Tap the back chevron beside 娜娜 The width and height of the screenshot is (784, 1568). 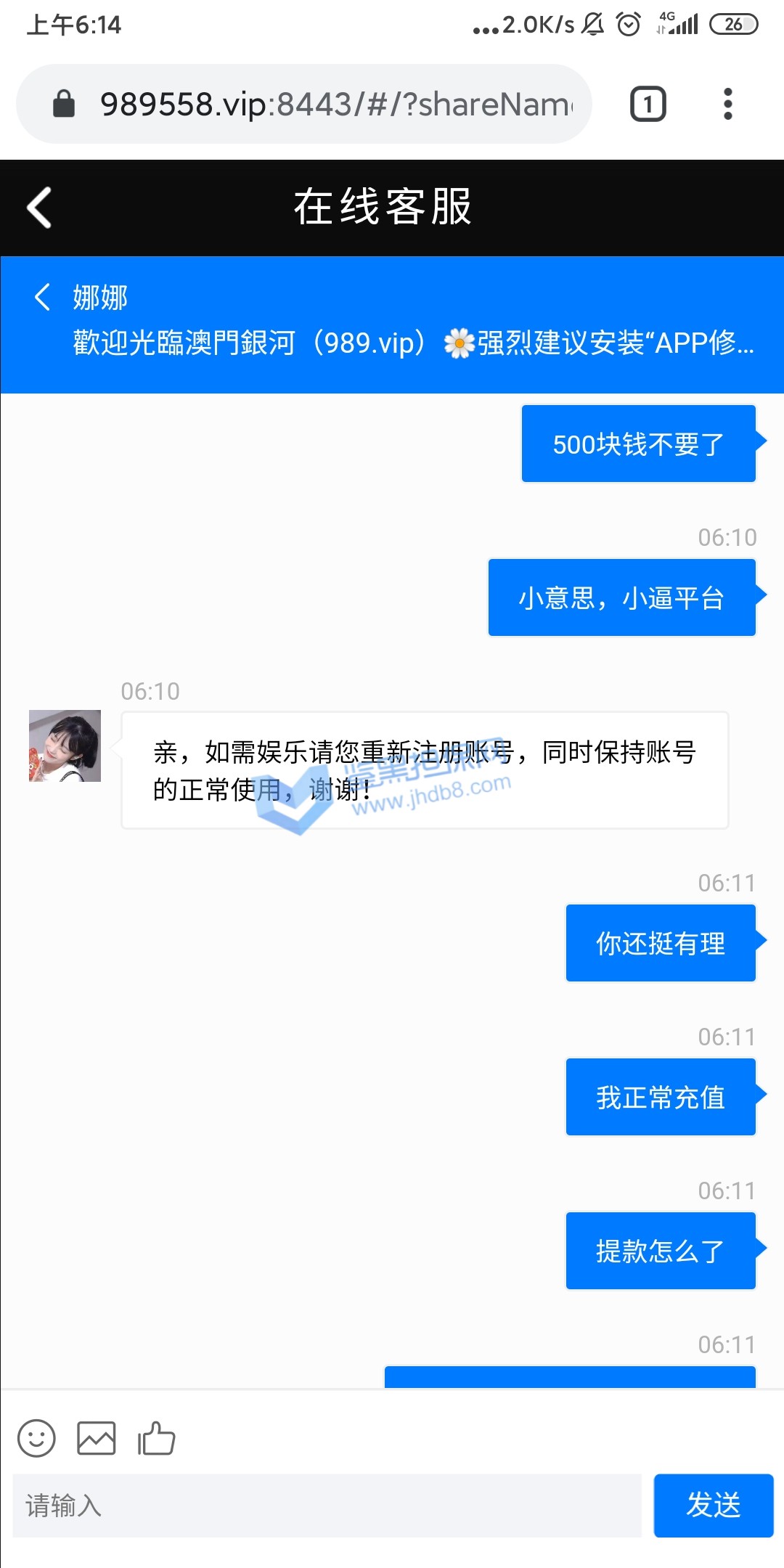42,297
